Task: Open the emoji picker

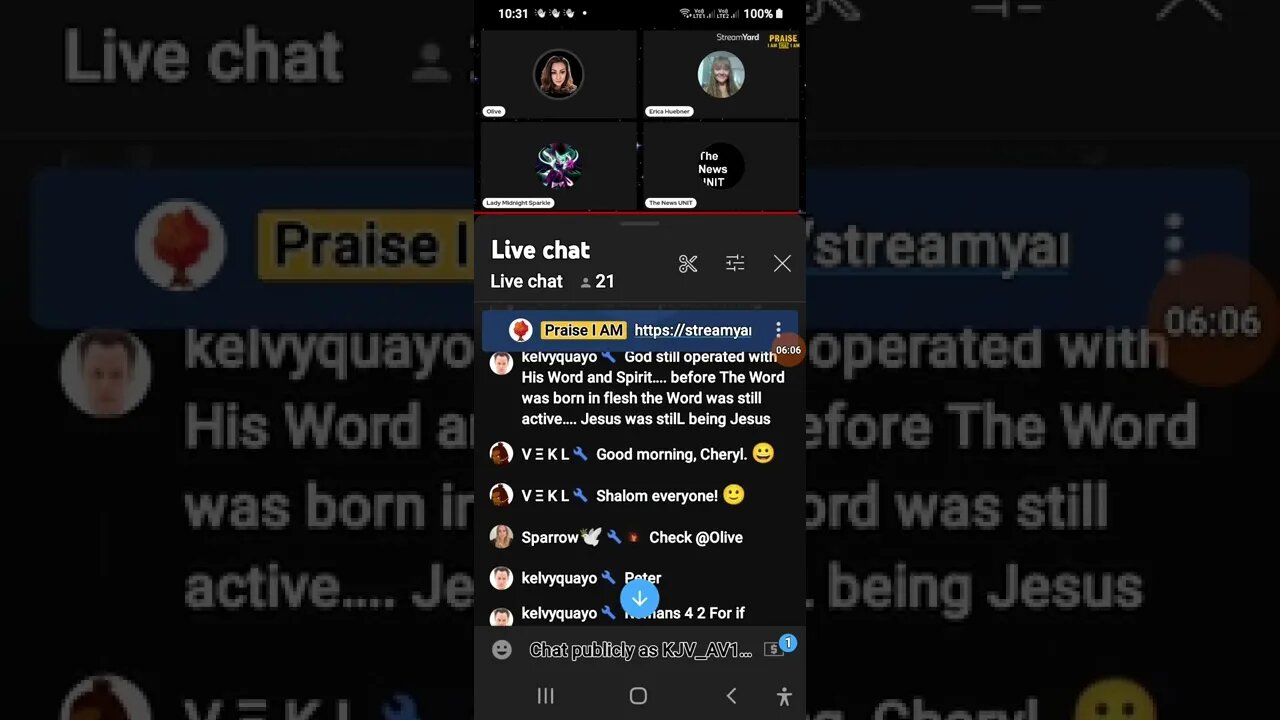Action: tap(502, 650)
